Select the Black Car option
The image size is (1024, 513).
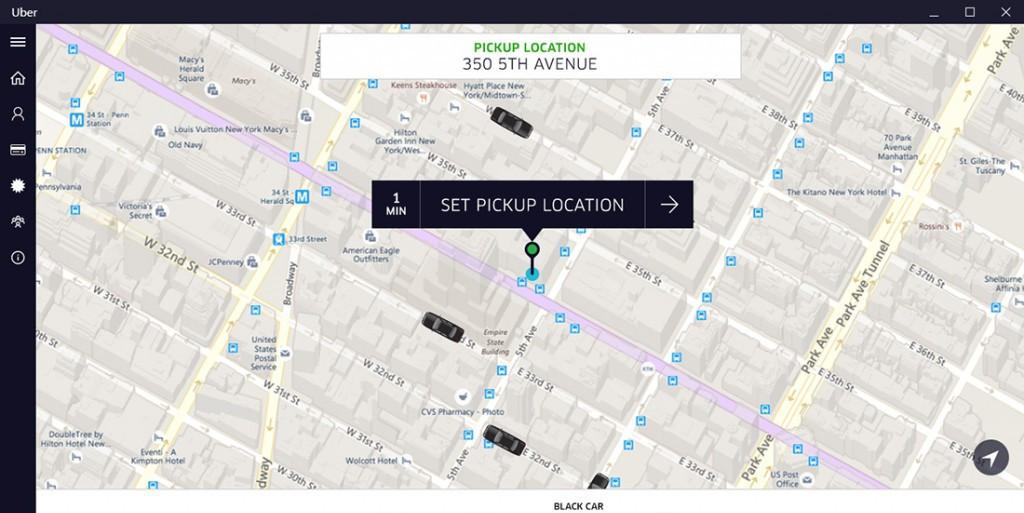pos(578,506)
